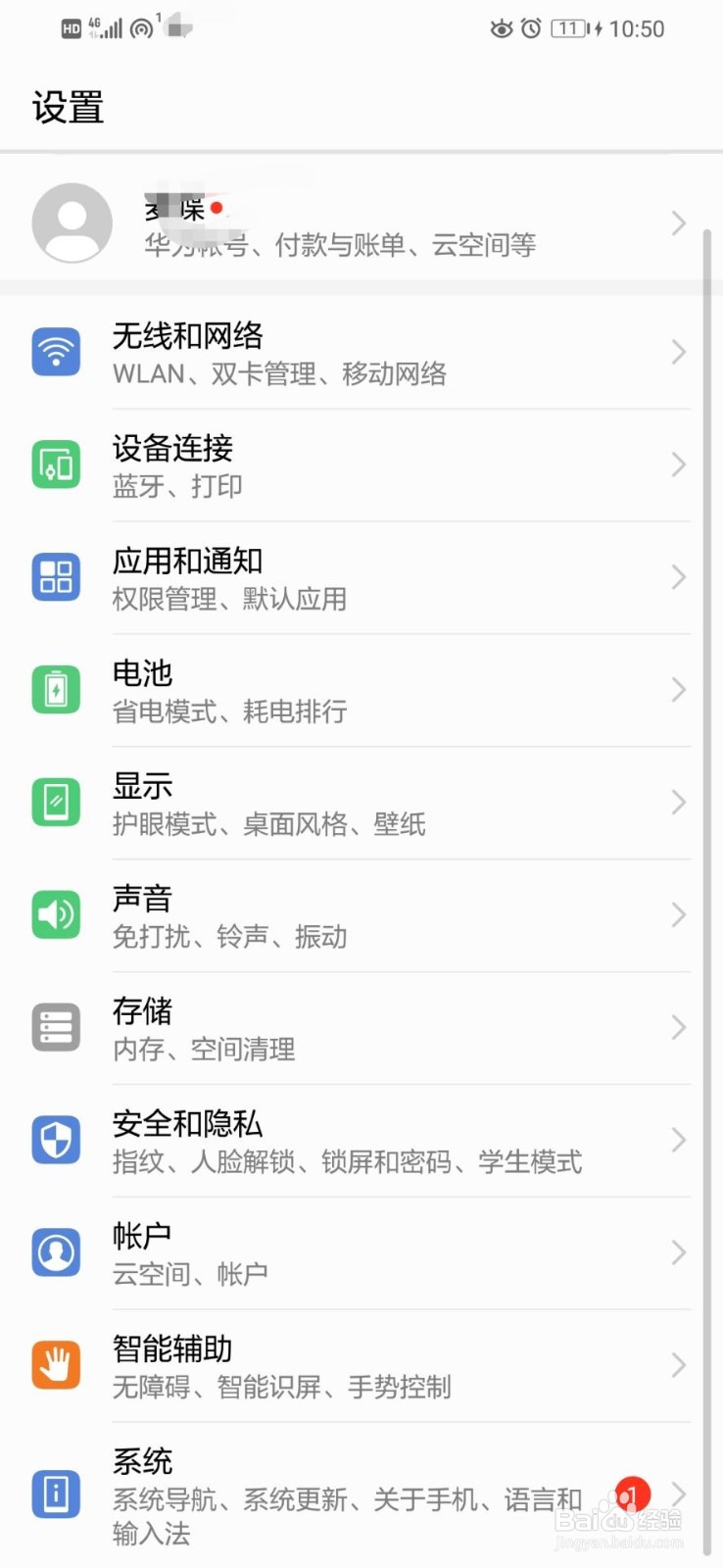Select the 存储 storage stack icon

pos(56,1027)
